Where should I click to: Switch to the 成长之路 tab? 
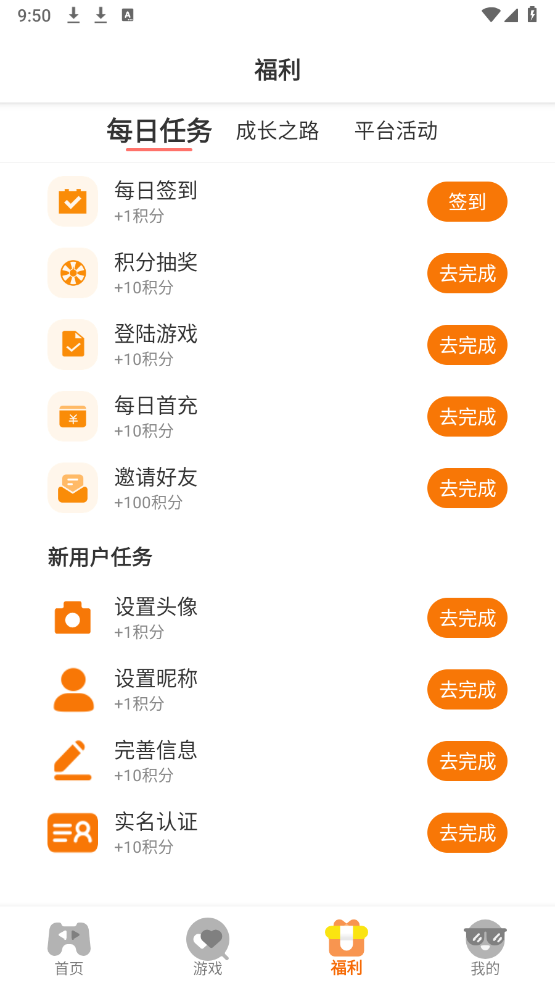[x=277, y=131]
